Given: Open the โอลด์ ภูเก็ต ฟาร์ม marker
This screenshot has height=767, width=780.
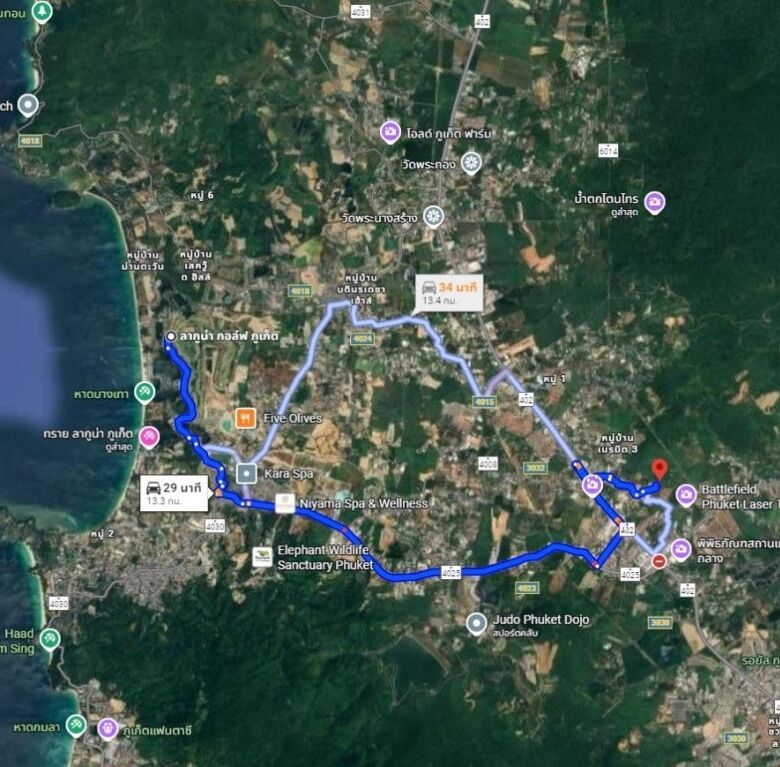Looking at the screenshot, I should pos(391,132).
